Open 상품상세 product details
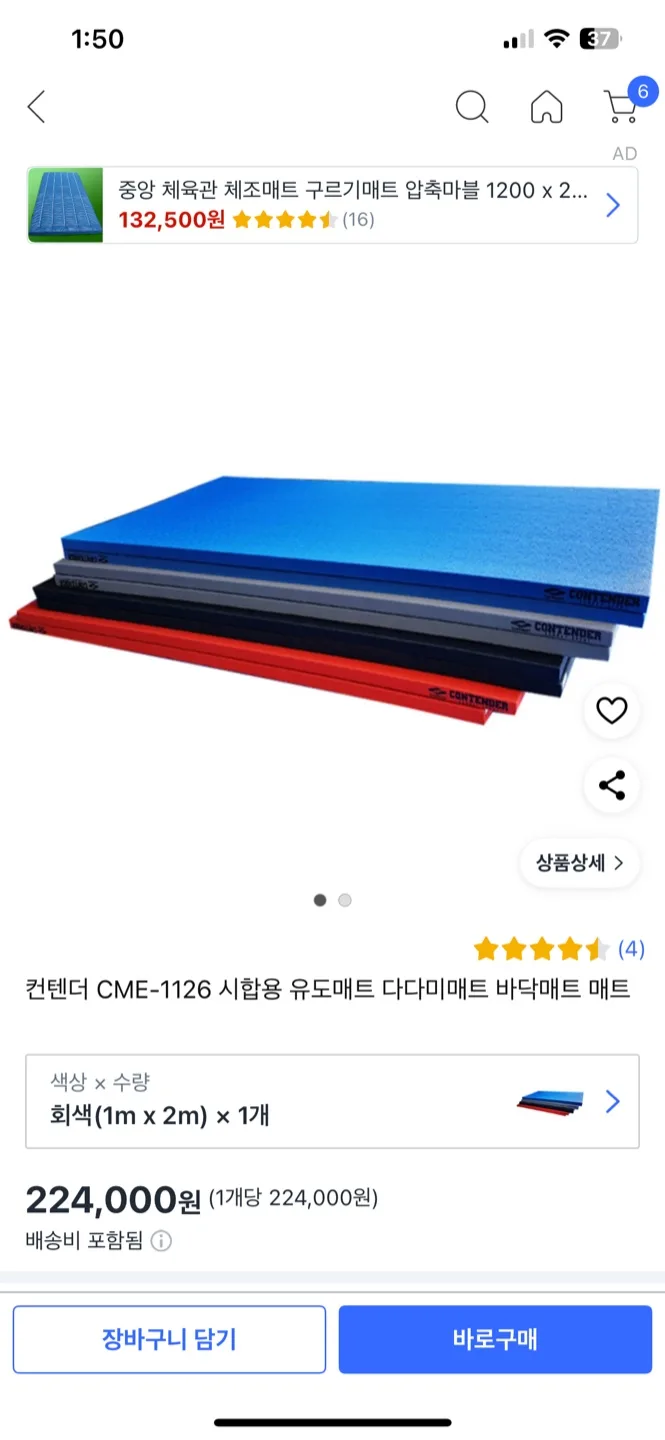 580,863
